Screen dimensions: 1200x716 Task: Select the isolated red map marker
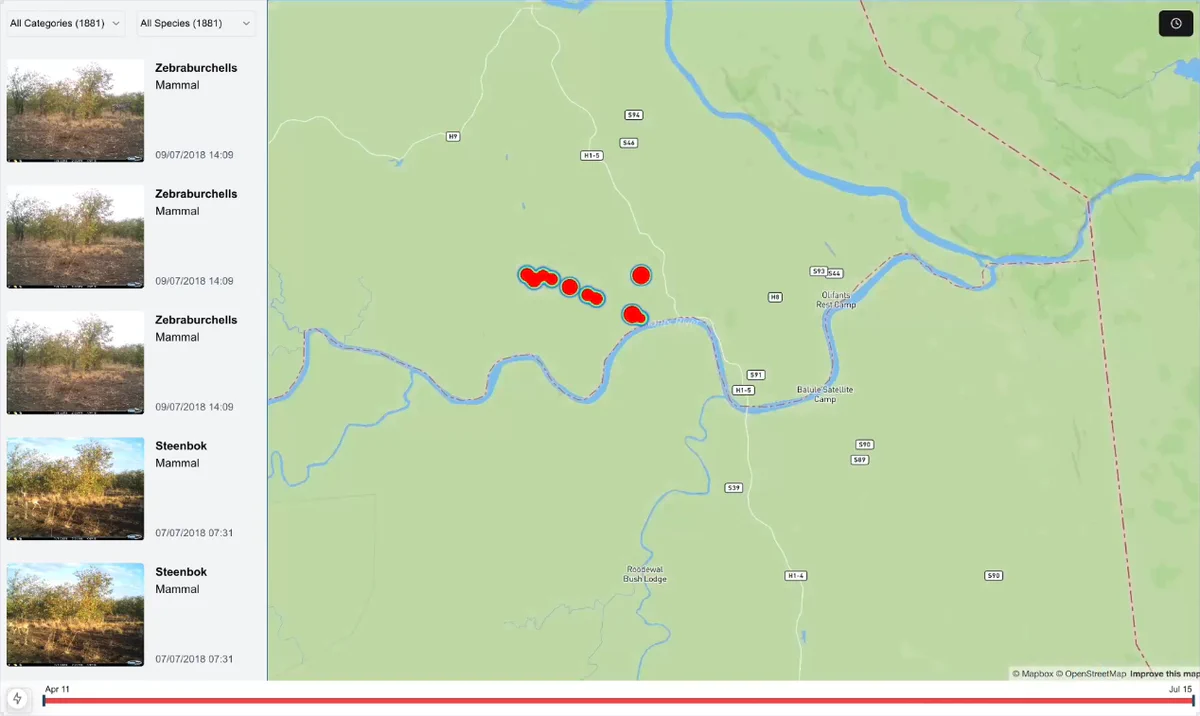coord(641,275)
